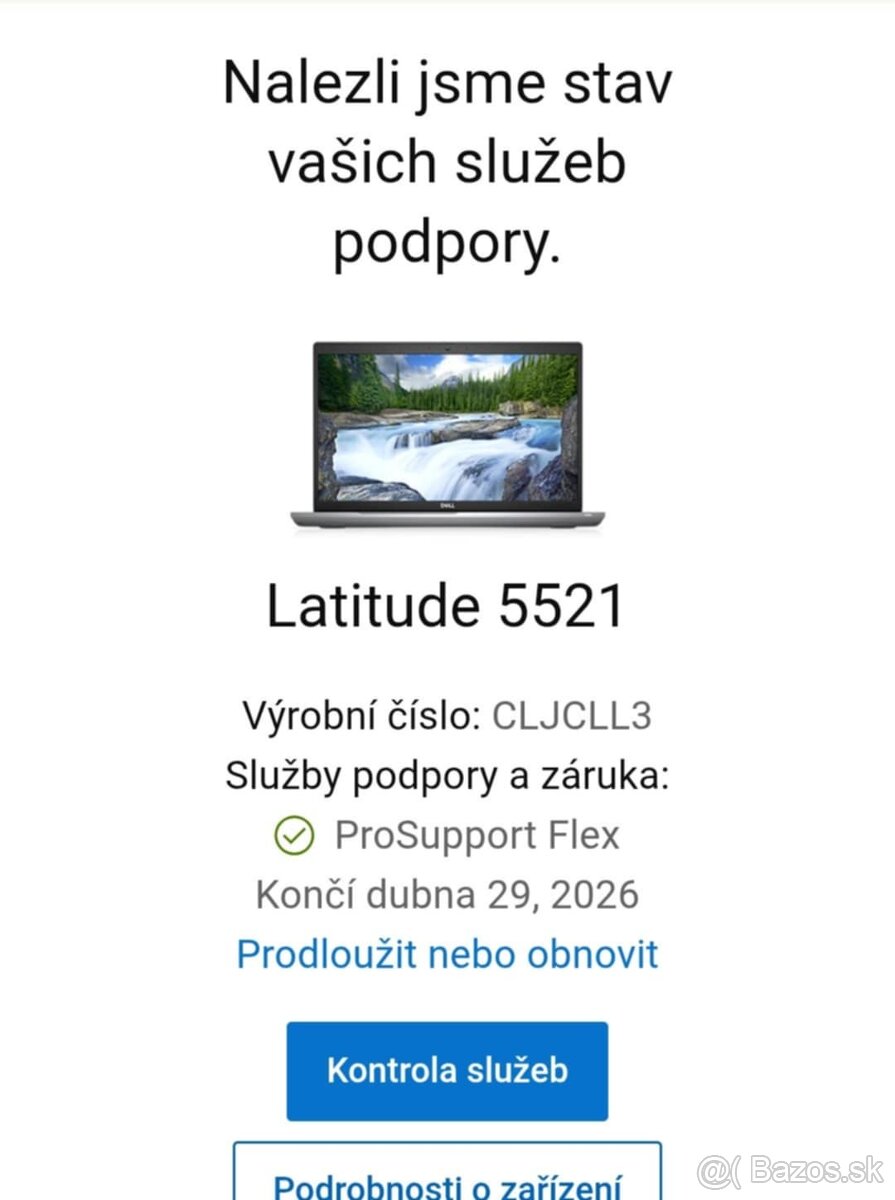895x1200 pixels.
Task: Click the "Služby podpory a záruka" heading
Action: [447, 774]
